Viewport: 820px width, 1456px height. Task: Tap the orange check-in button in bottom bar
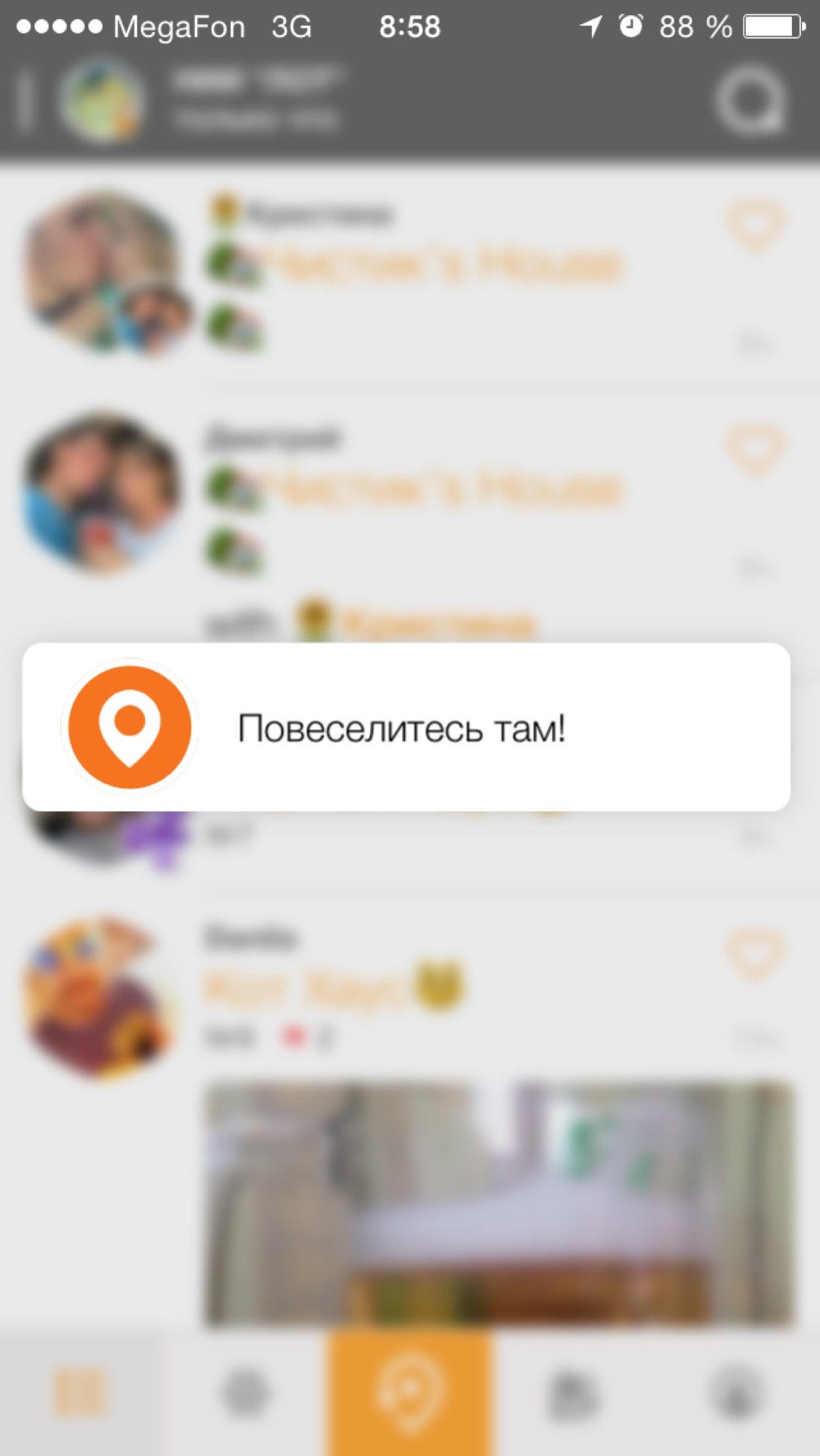click(x=410, y=1392)
